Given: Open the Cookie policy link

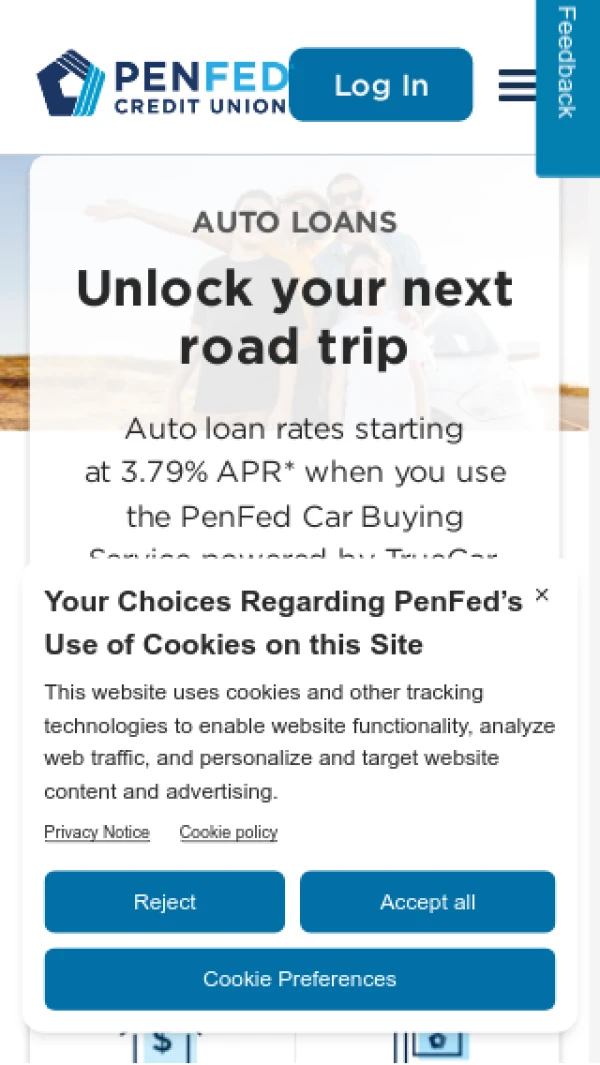Looking at the screenshot, I should (x=228, y=832).
